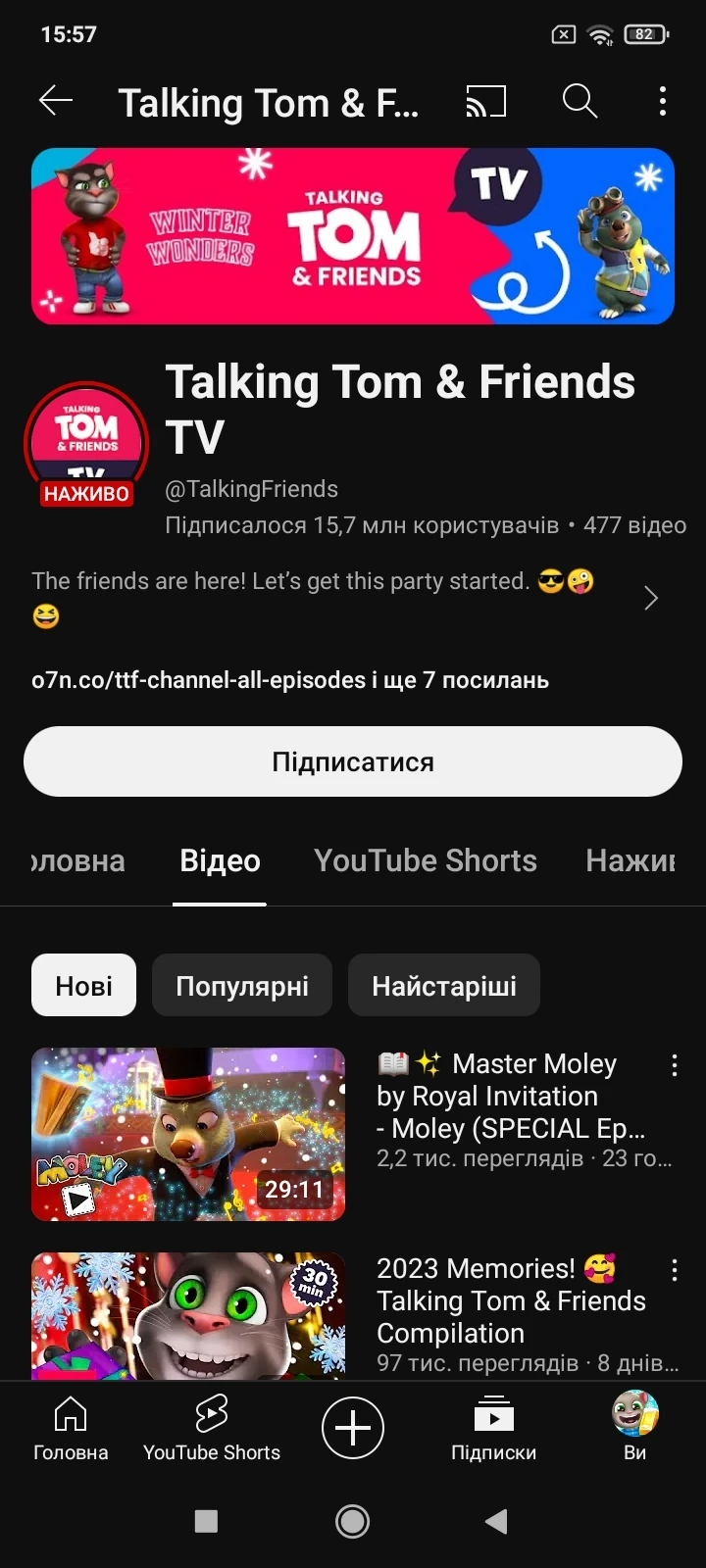Create new content with the plus button
This screenshot has width=706, height=1568.
(353, 1428)
